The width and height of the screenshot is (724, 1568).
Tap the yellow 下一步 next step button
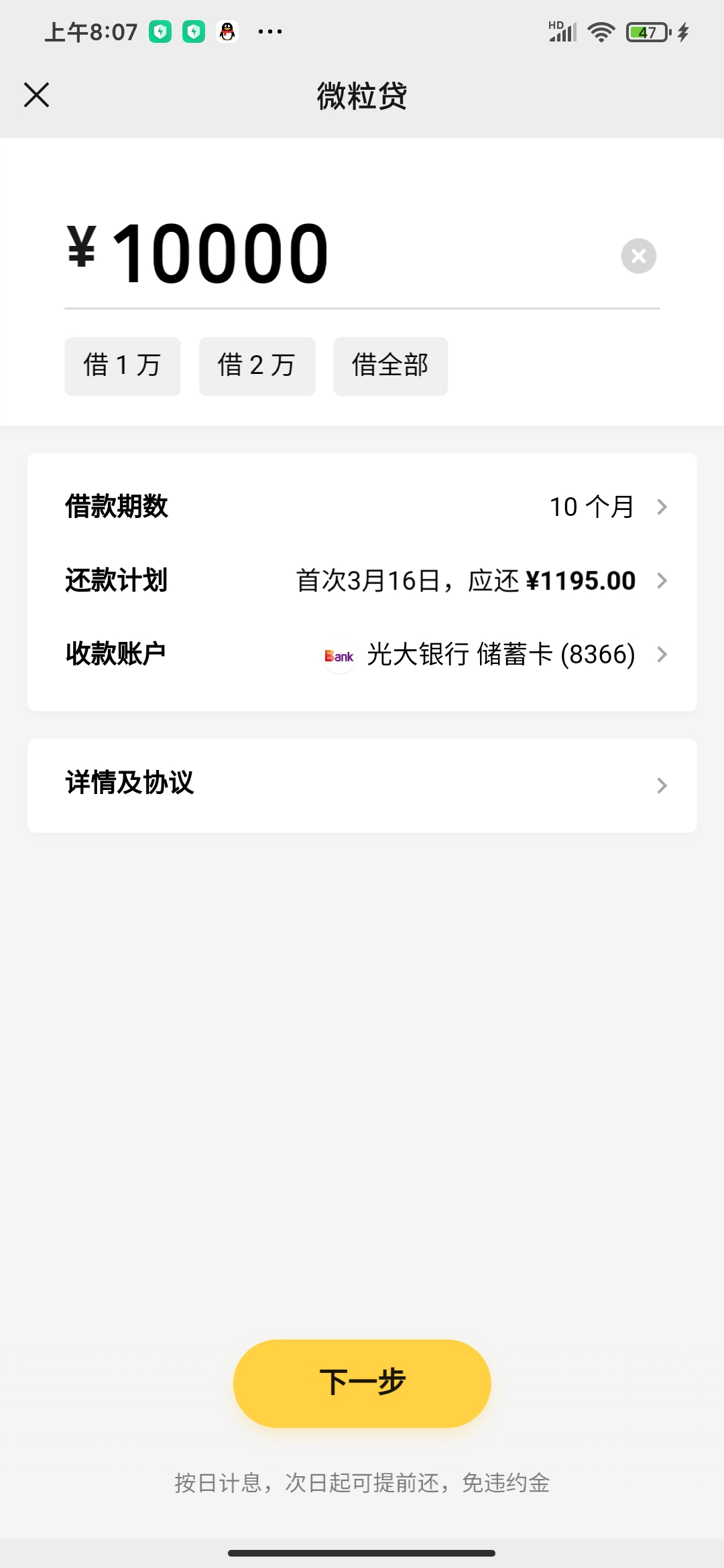click(x=362, y=1382)
